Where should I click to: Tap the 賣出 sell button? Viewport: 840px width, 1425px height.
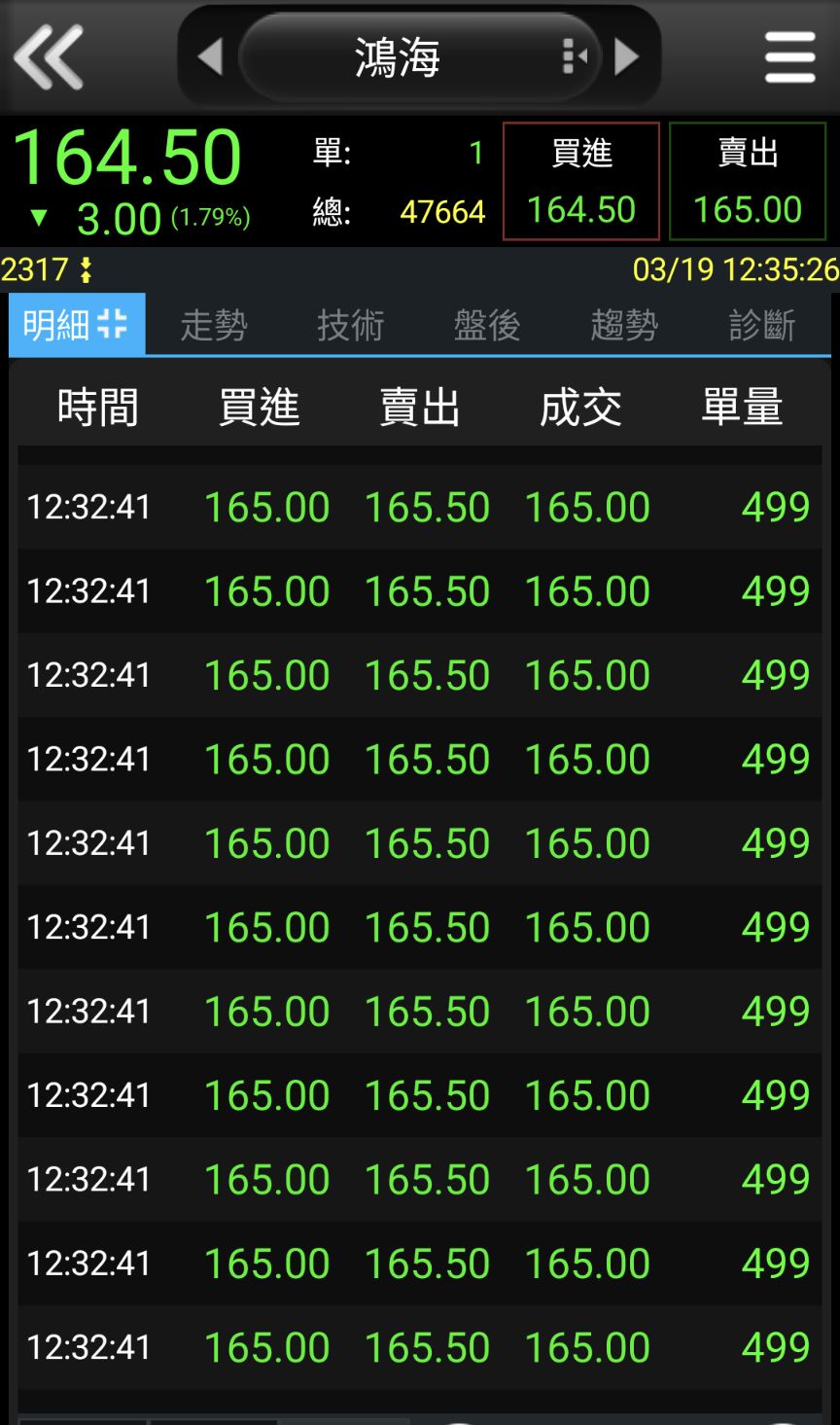tap(747, 181)
